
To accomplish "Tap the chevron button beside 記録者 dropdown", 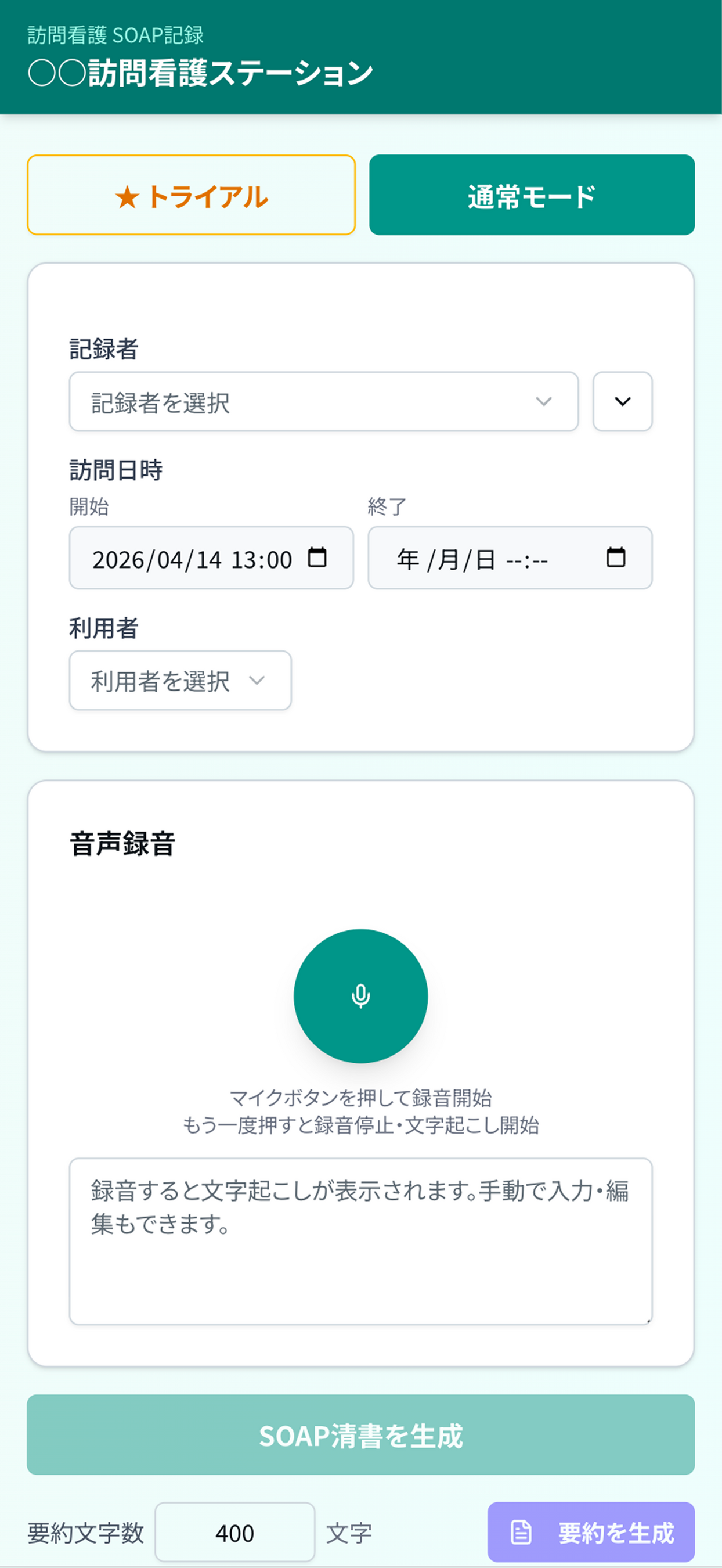I will [x=622, y=402].
